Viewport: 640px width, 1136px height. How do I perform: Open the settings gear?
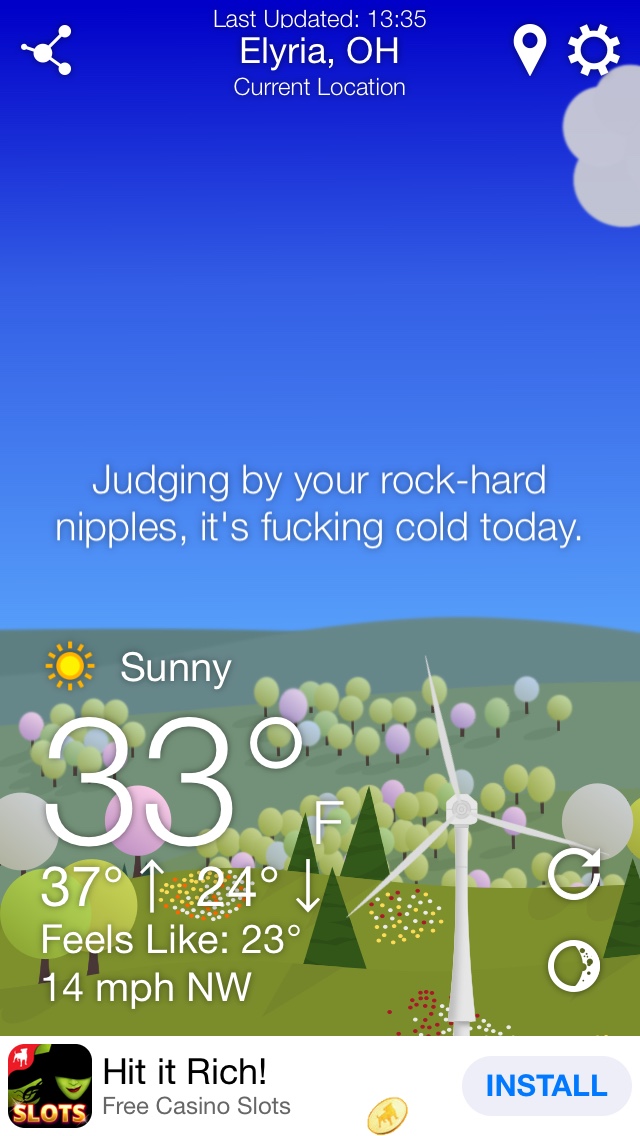click(593, 50)
